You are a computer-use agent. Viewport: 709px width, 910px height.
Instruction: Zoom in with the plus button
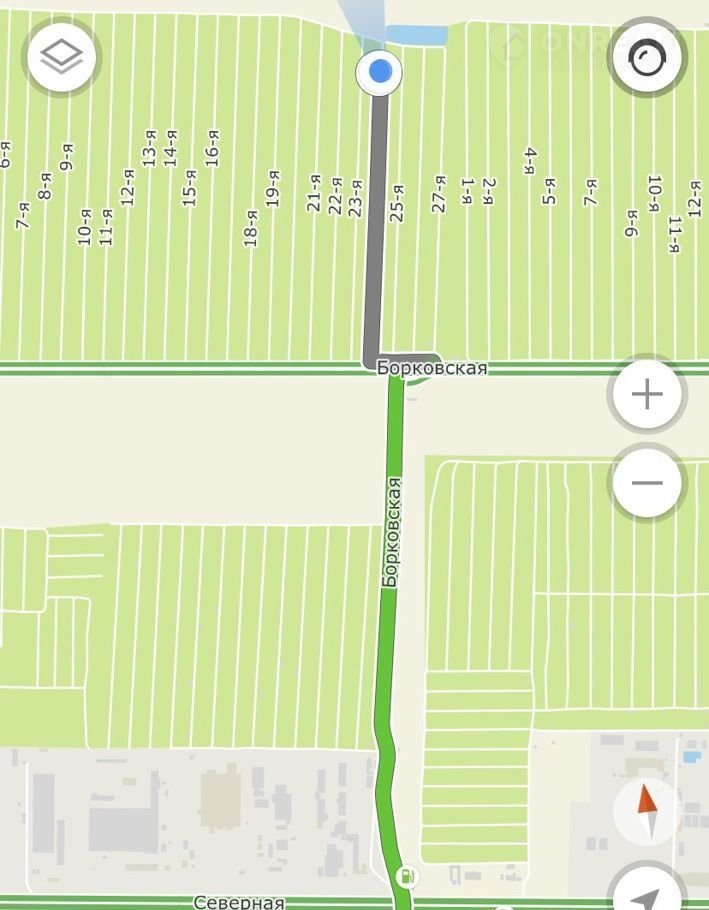tap(647, 394)
